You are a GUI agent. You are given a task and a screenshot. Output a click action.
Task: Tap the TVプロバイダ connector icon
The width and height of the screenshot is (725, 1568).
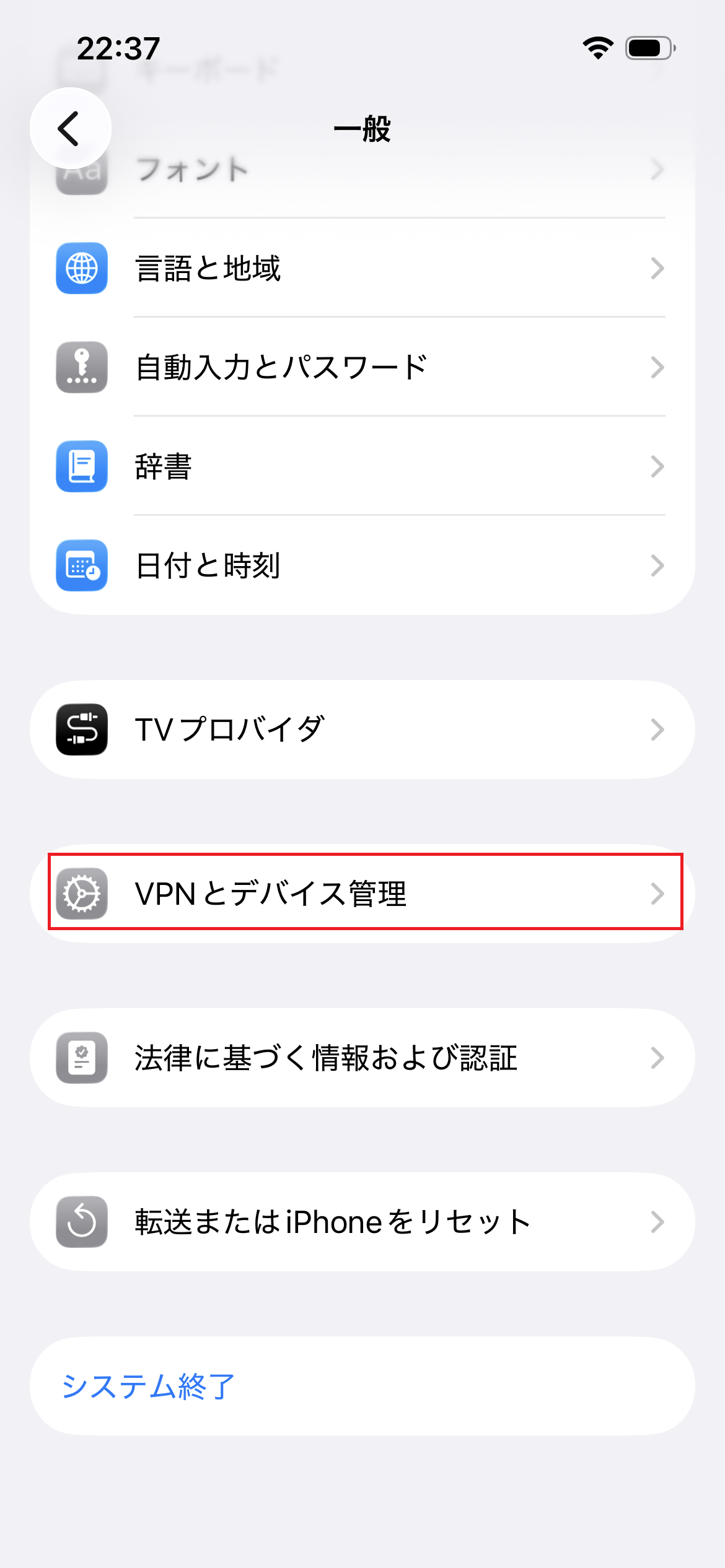[x=81, y=730]
